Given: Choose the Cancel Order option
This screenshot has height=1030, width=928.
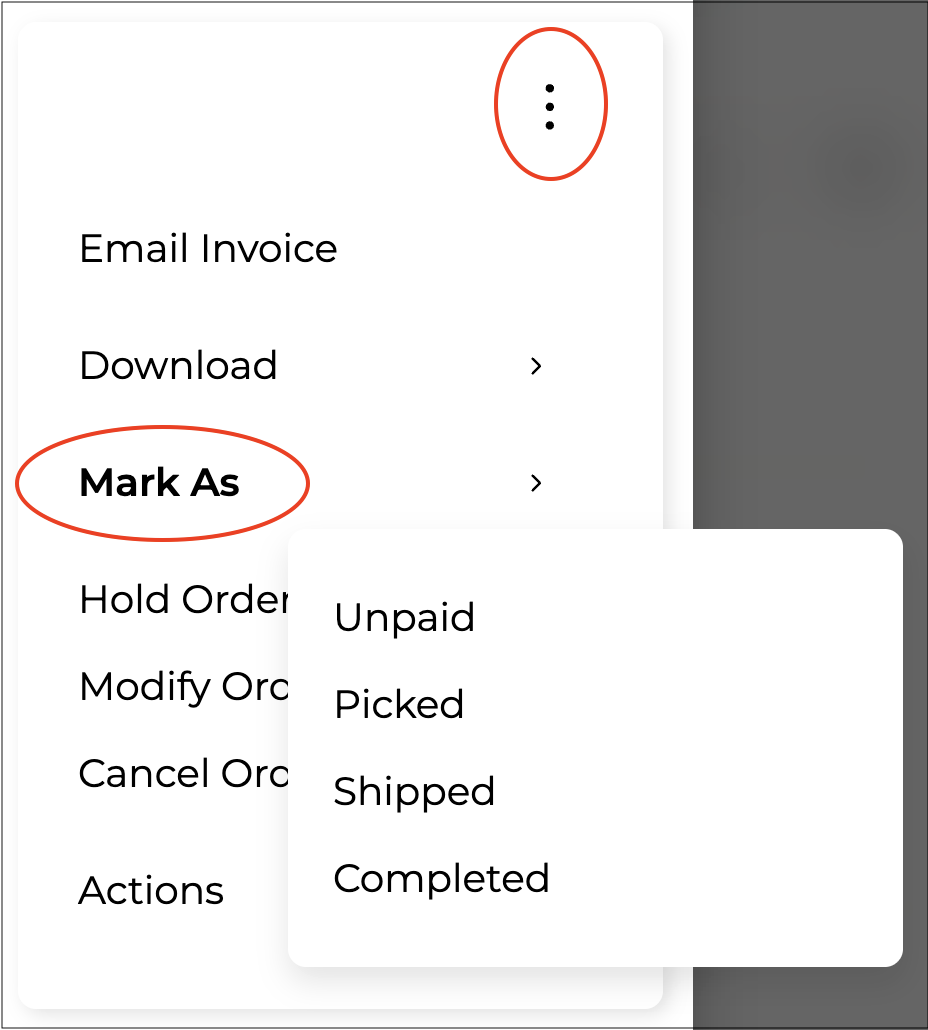Looking at the screenshot, I should point(182,774).
